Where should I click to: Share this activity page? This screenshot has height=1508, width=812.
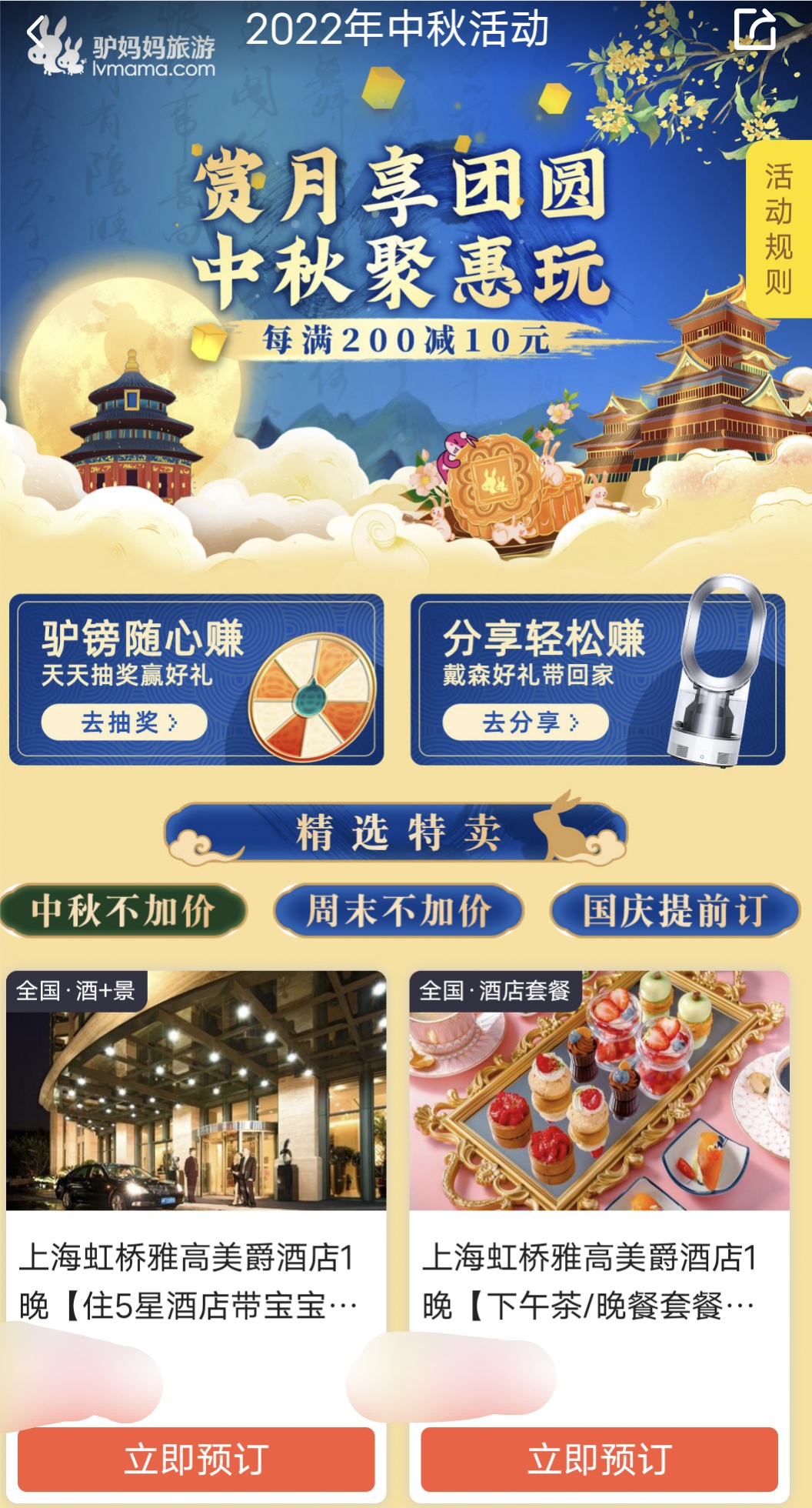(x=755, y=29)
